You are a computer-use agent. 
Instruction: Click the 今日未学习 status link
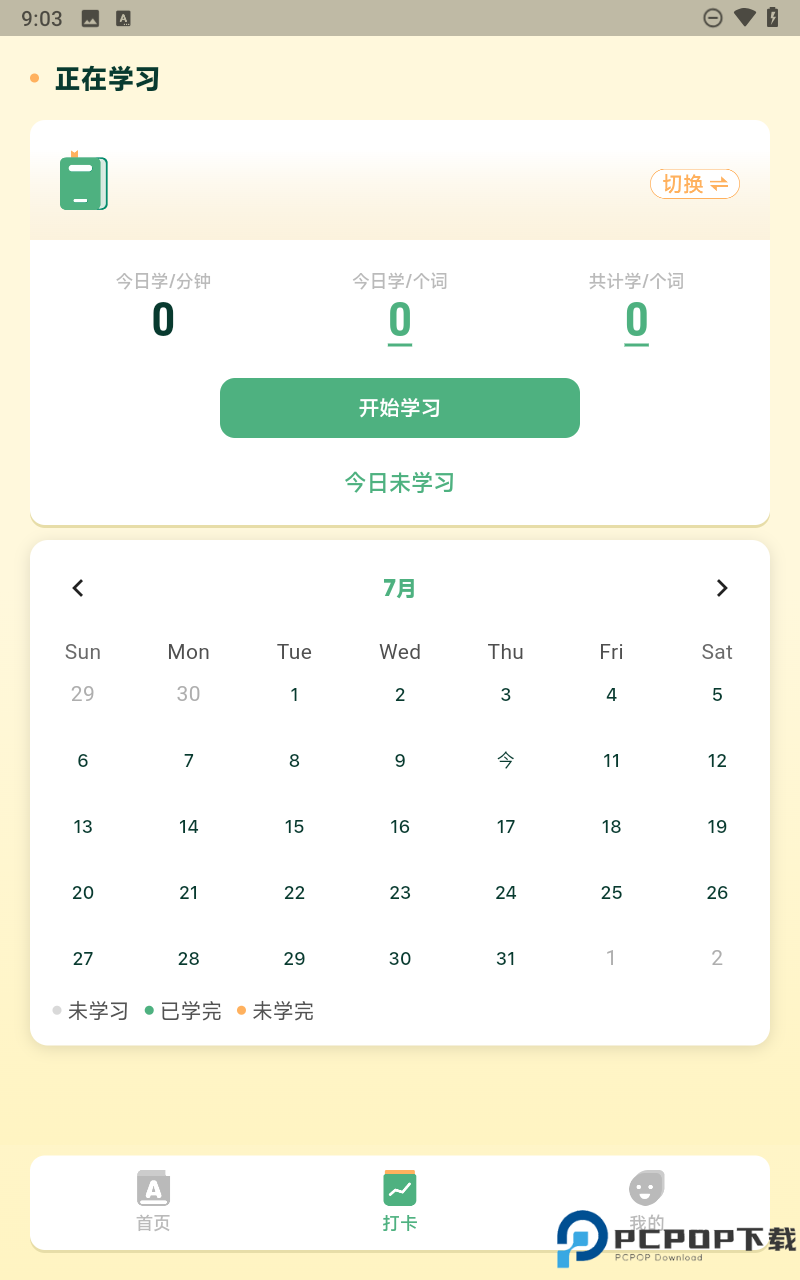400,483
